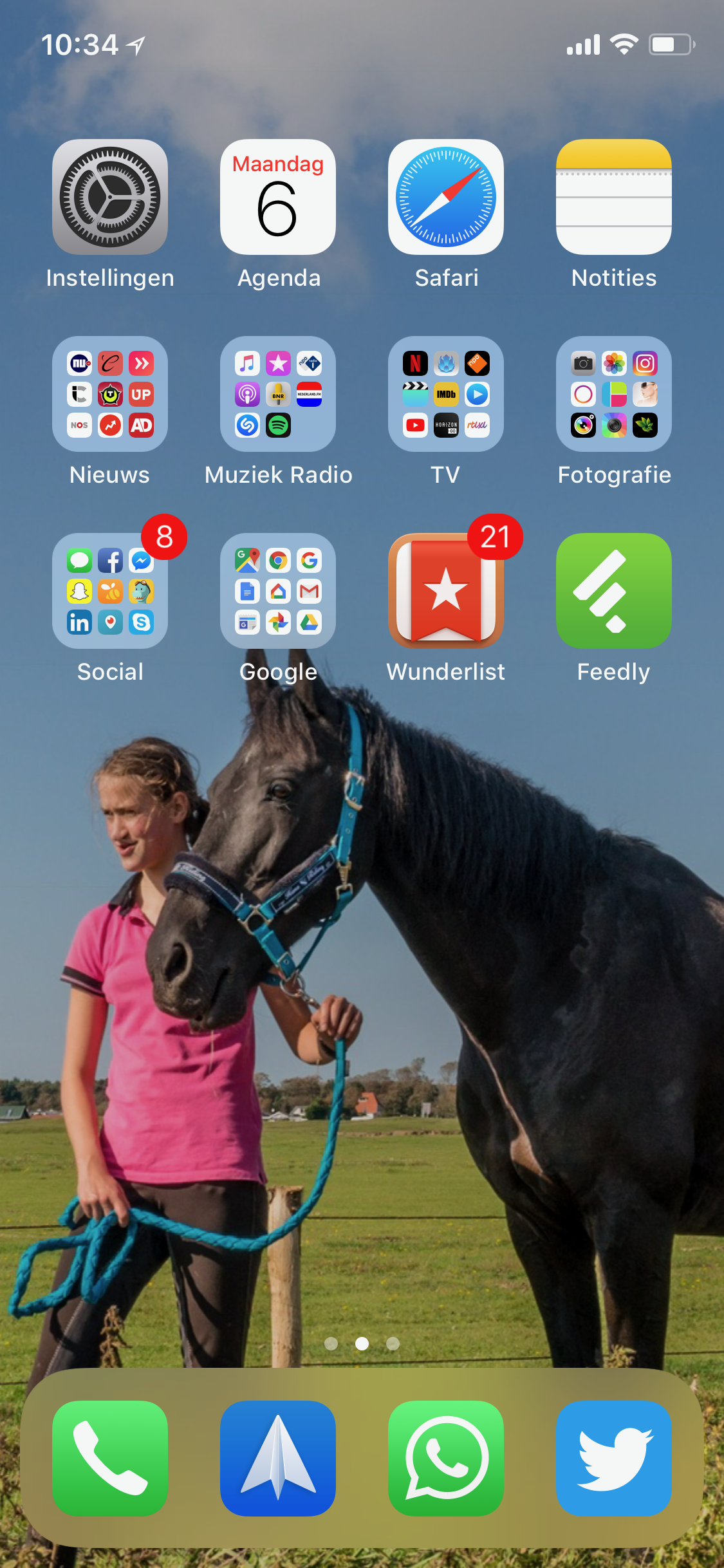Open WhatsApp from the dock
This screenshot has width=724, height=1568.
coord(446,1459)
